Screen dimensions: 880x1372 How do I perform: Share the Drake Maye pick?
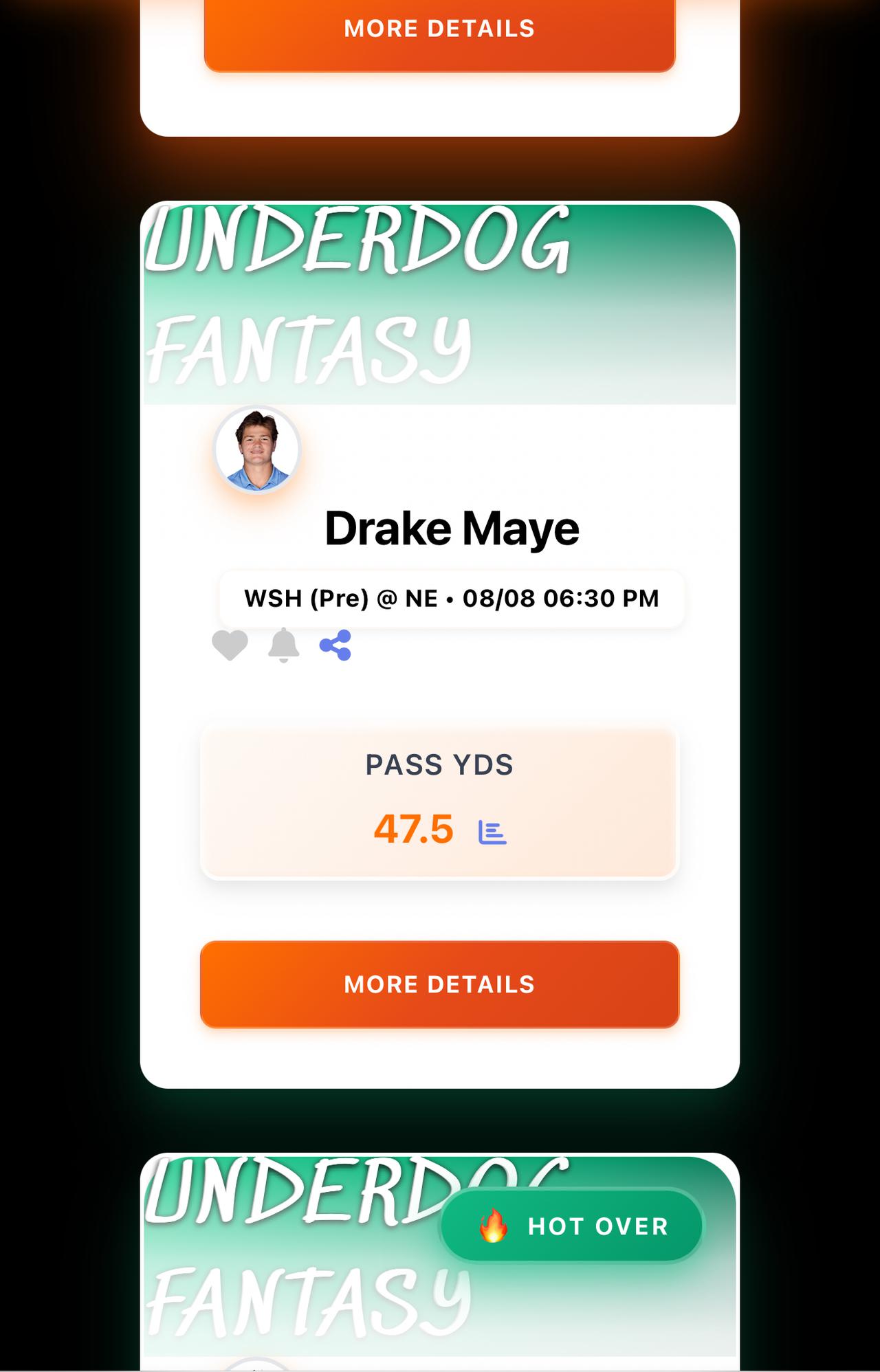(x=335, y=645)
